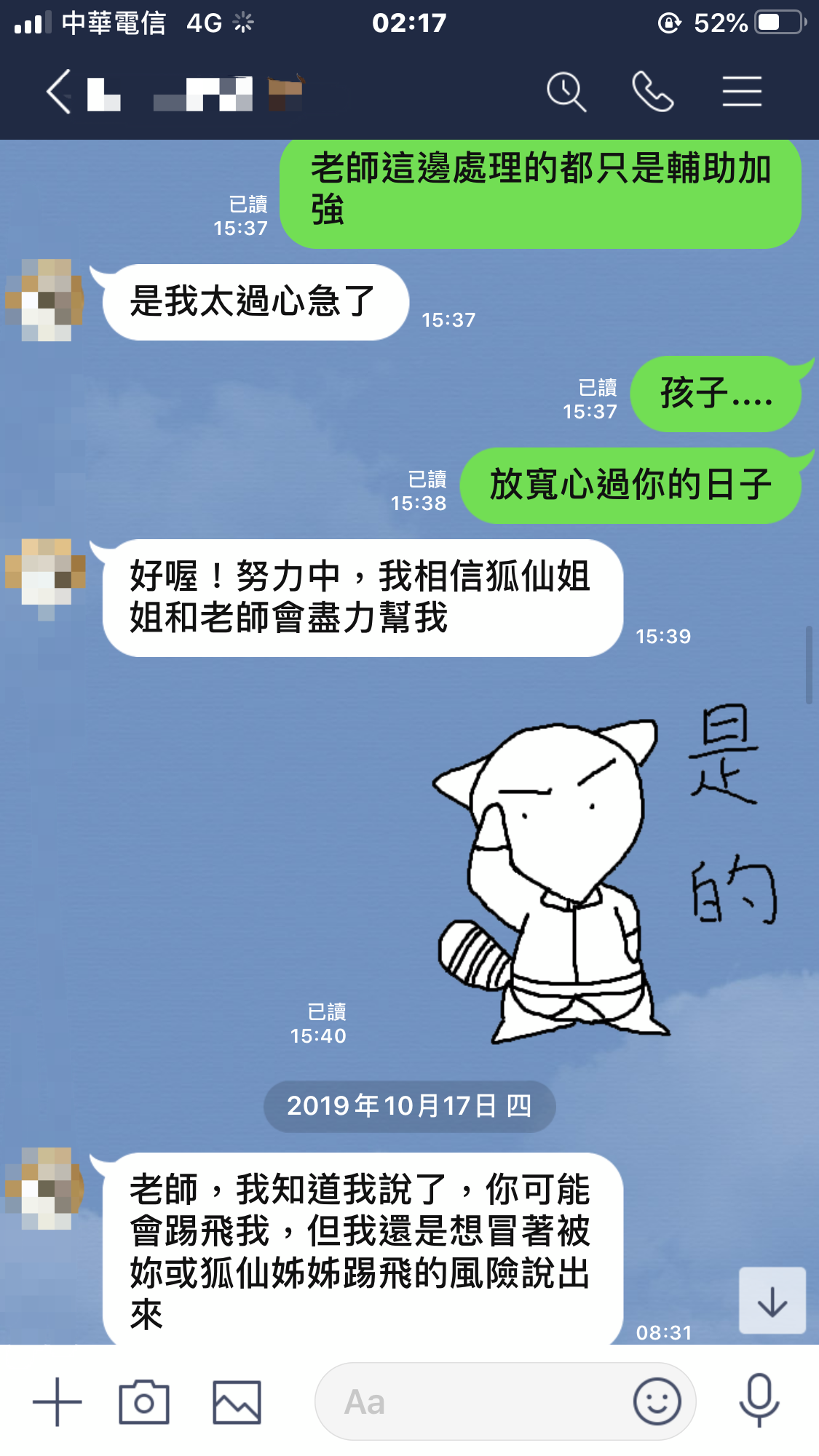This screenshot has height=1456, width=819.
Task: Jump to the latest message
Action: (772, 1301)
